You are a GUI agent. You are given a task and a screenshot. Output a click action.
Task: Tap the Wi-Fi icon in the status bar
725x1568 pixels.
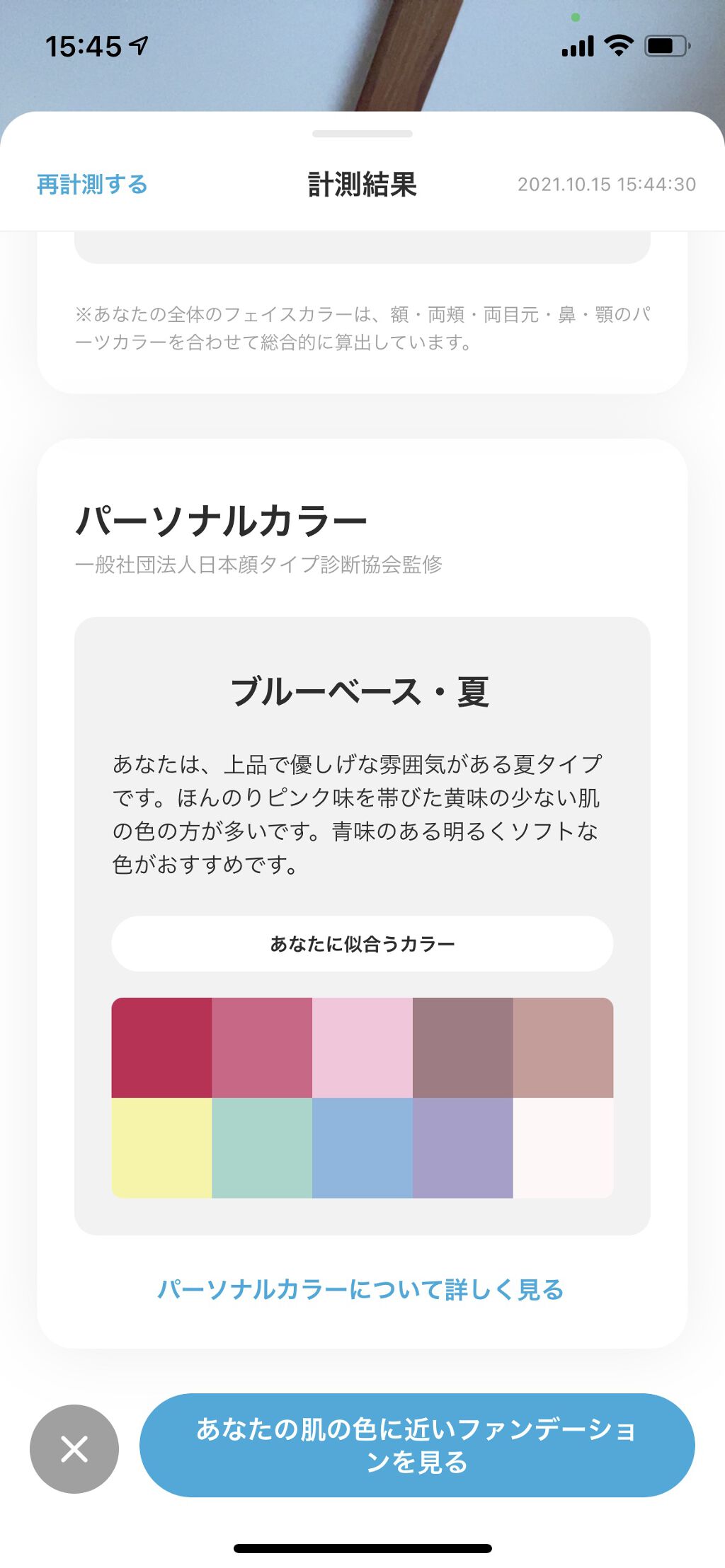coord(618,45)
